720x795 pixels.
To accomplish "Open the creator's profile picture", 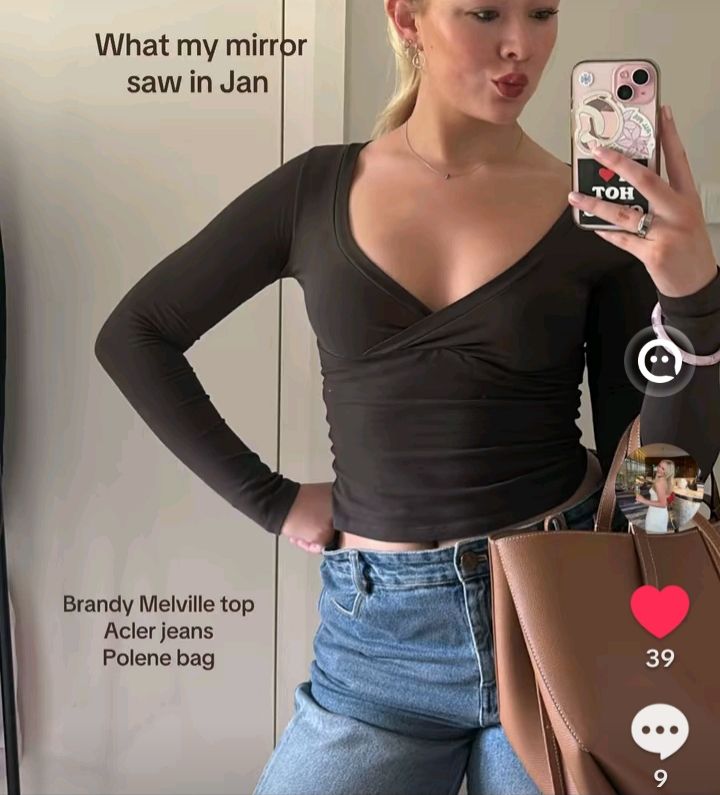I will pos(661,488).
